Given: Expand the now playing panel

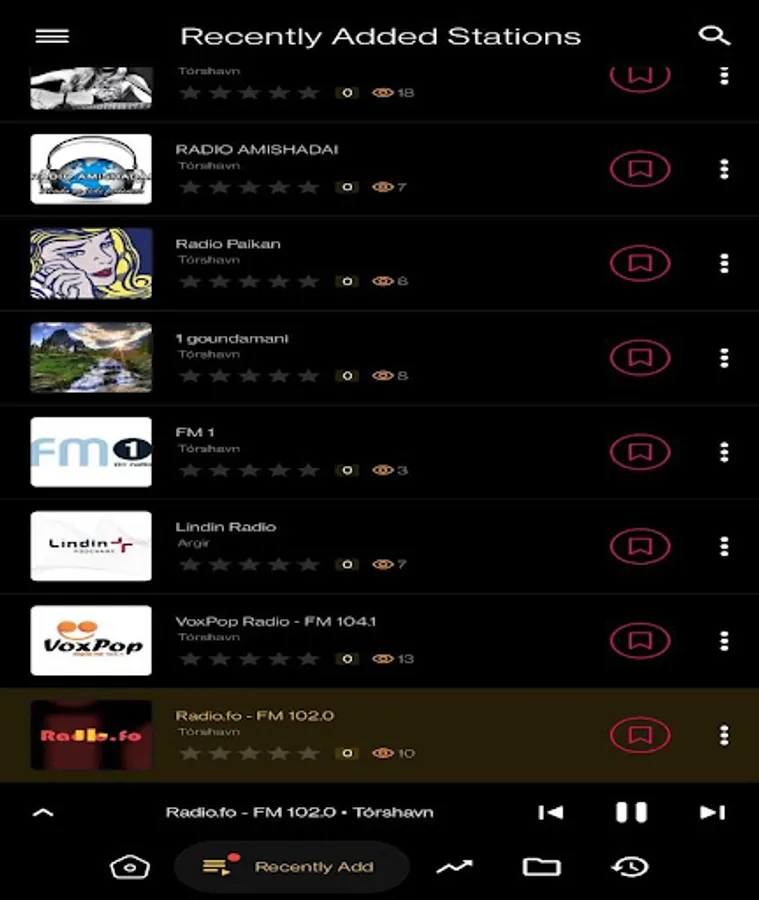Looking at the screenshot, I should click(43, 812).
